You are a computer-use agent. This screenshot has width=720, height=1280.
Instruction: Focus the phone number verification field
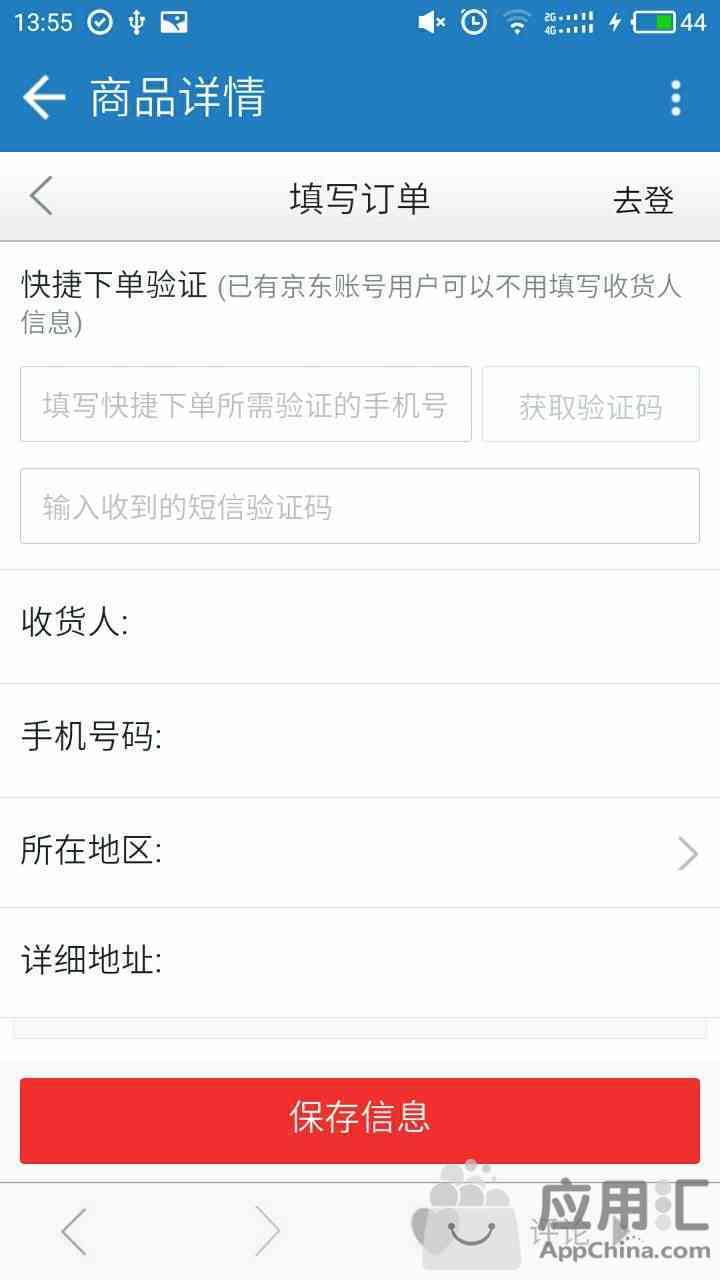tap(245, 404)
